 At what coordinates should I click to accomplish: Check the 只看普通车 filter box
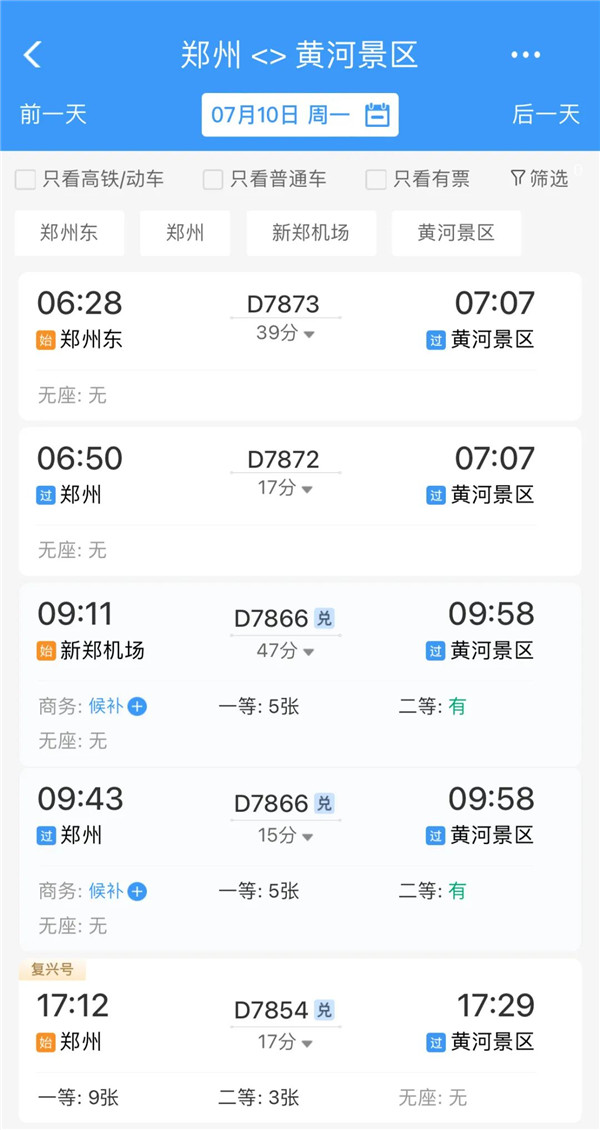213,180
